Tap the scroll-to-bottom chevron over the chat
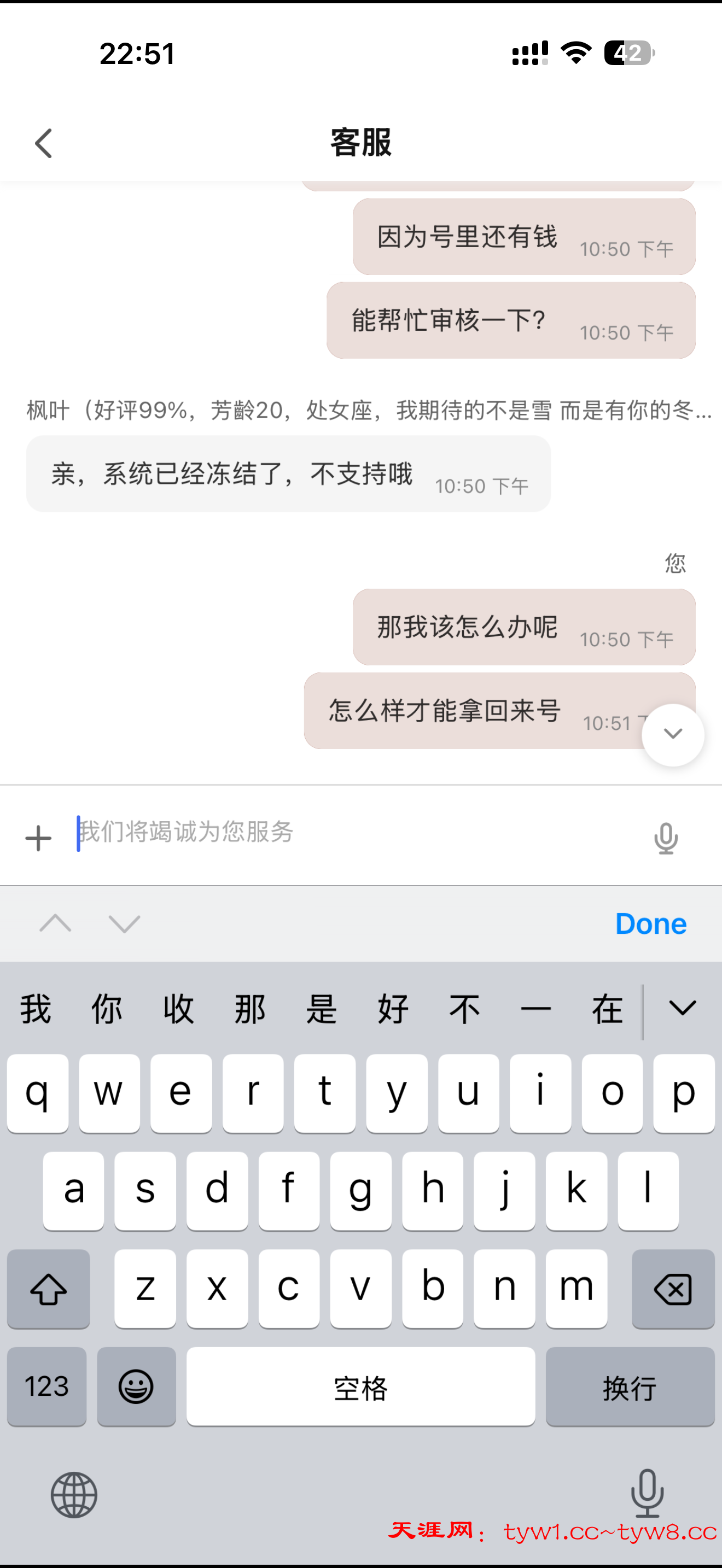This screenshot has width=722, height=1568. click(x=672, y=735)
